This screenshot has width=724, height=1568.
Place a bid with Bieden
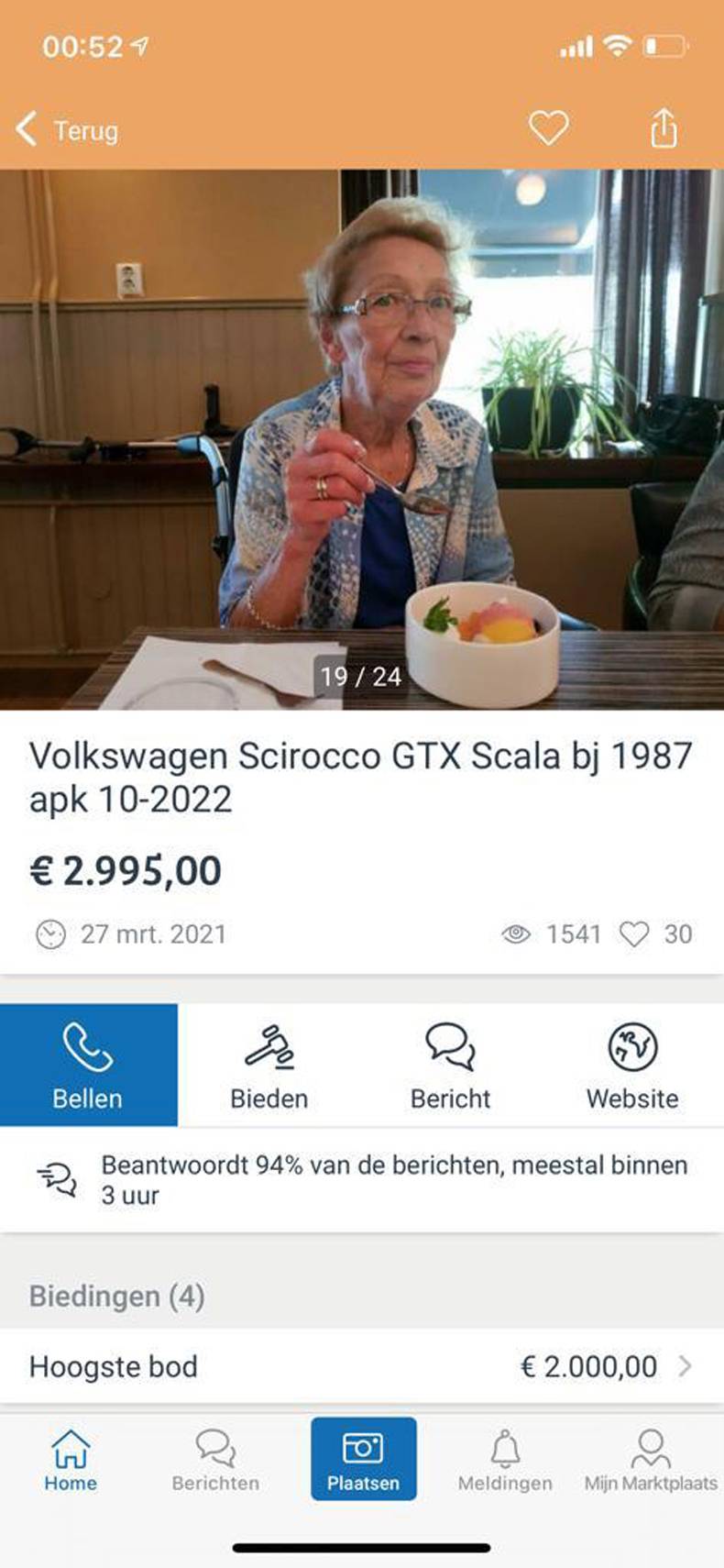pyautogui.click(x=269, y=1065)
